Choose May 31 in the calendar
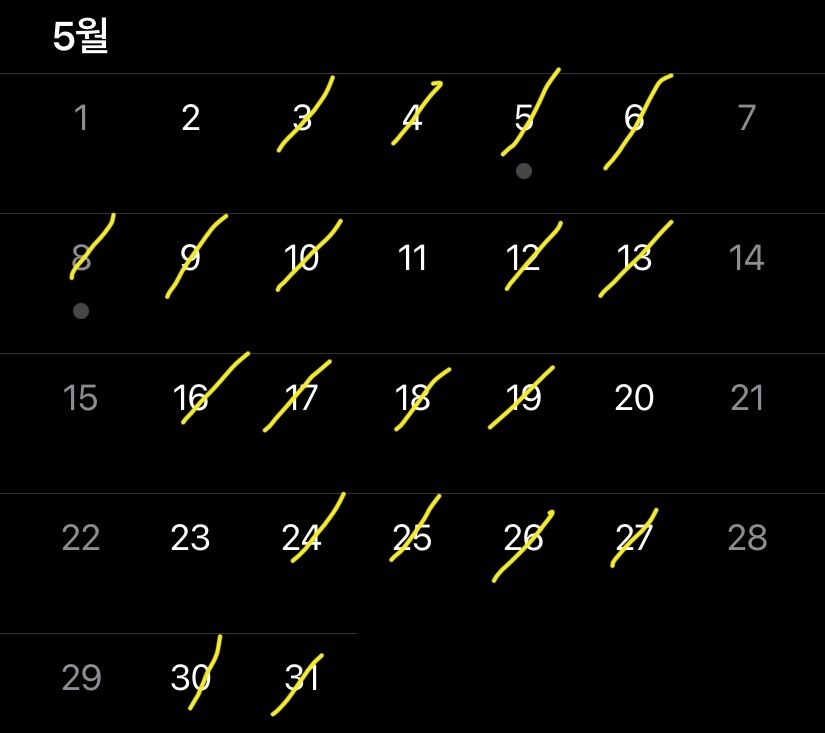 (x=302, y=679)
